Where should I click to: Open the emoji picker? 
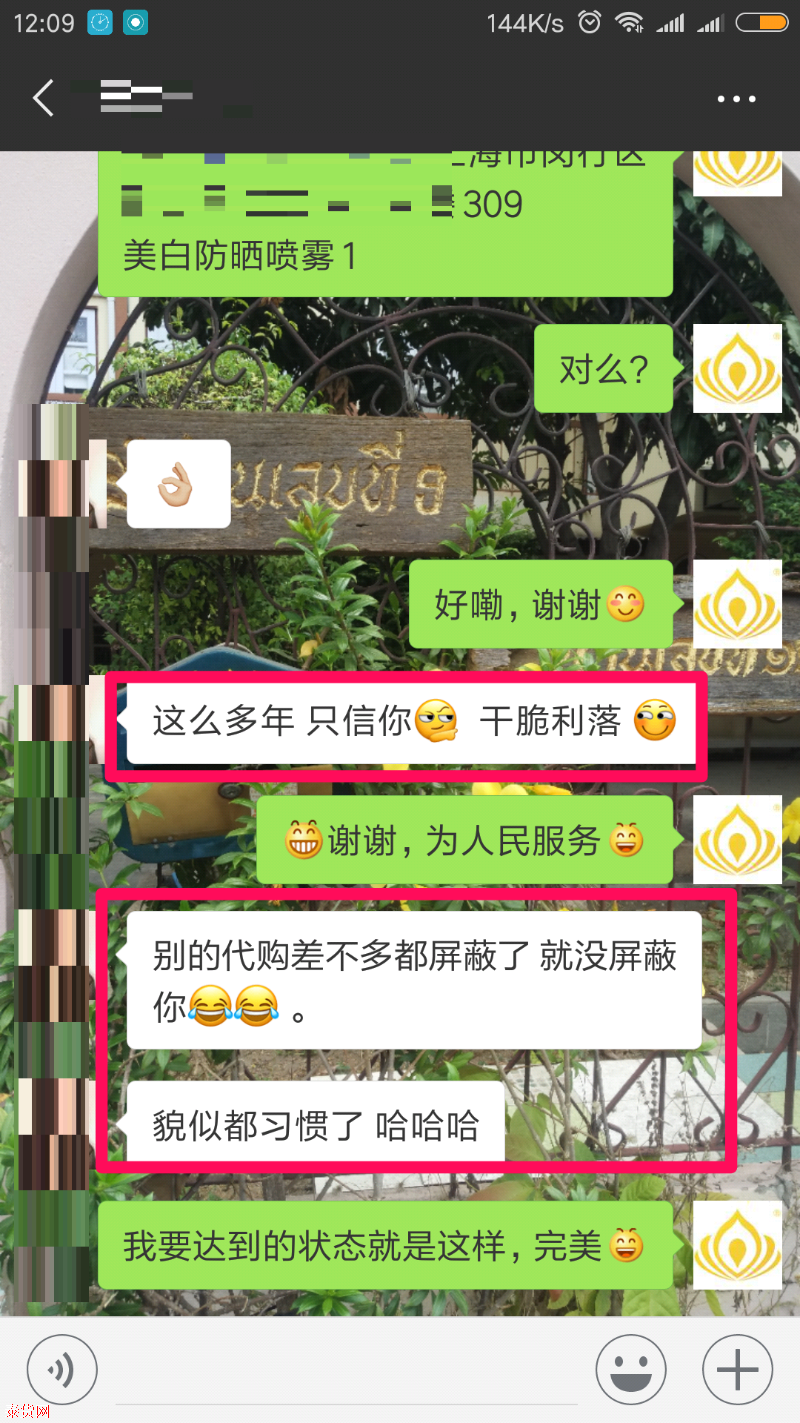pos(631,1369)
